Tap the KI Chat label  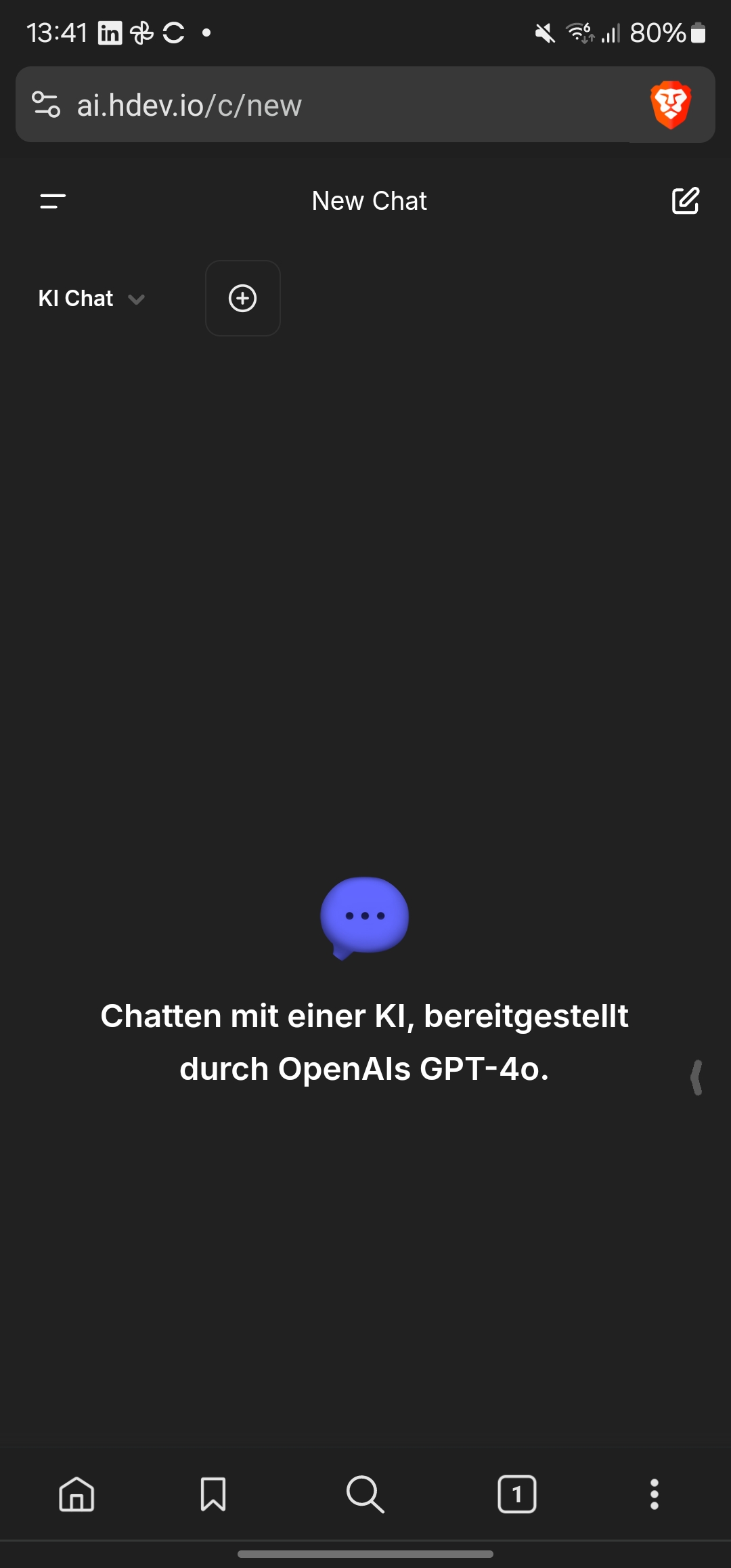coord(75,298)
